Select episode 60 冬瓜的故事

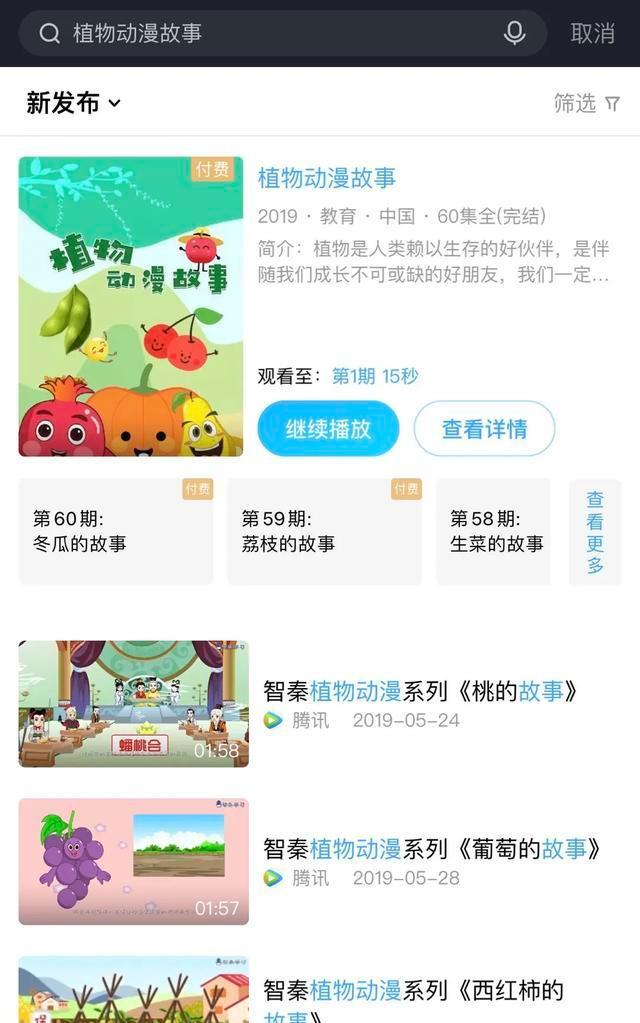pos(116,531)
